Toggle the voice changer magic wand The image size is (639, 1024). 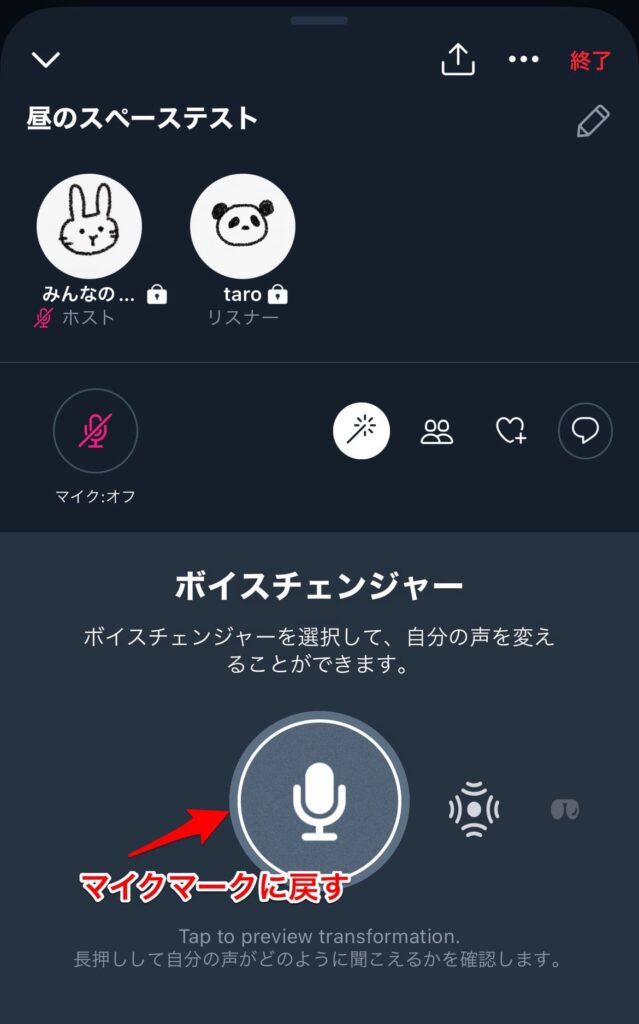click(361, 431)
